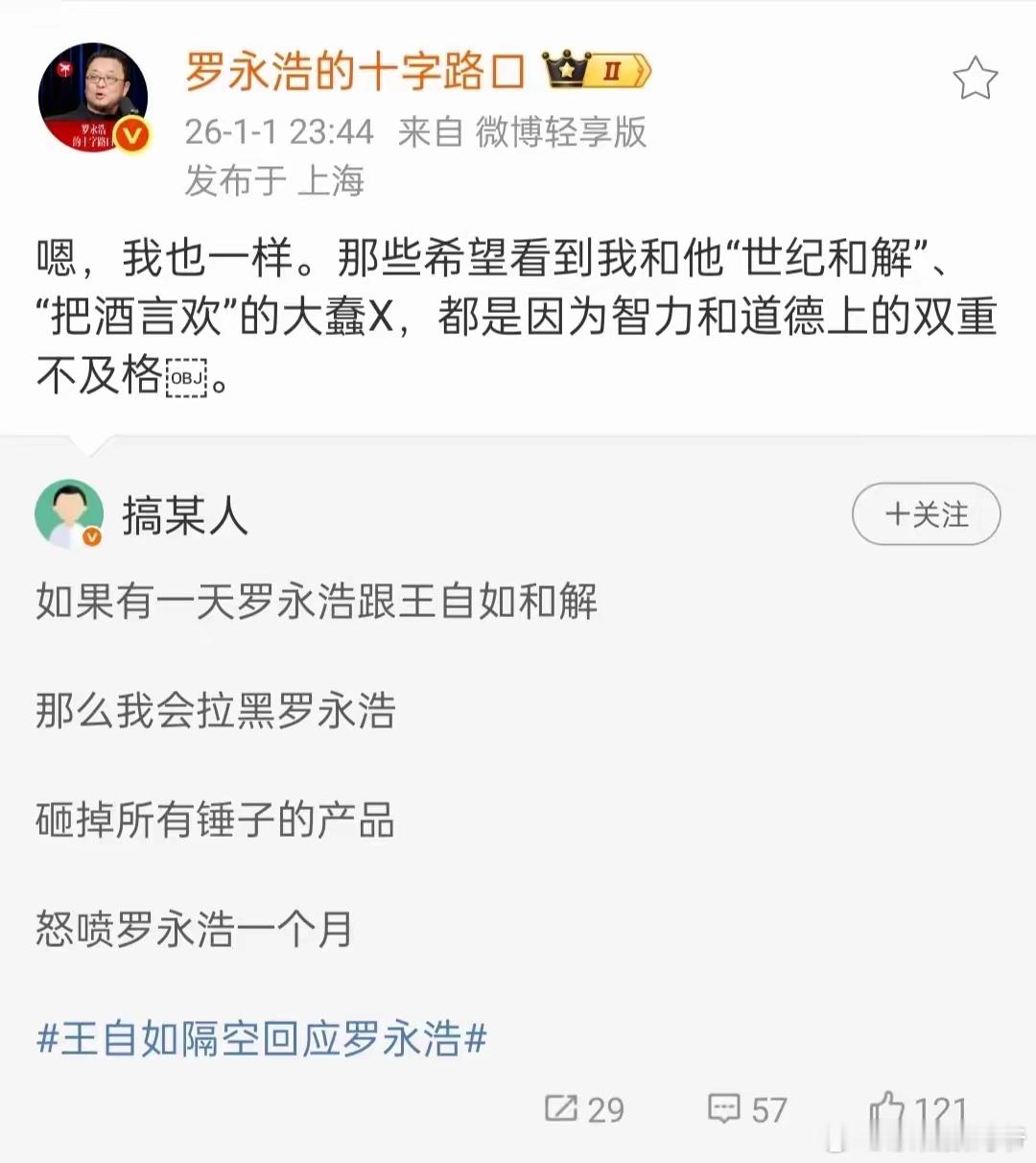The width and height of the screenshot is (1036, 1163).
Task: Click the orange V badge on 搞某人's avatar
Action: point(90,537)
